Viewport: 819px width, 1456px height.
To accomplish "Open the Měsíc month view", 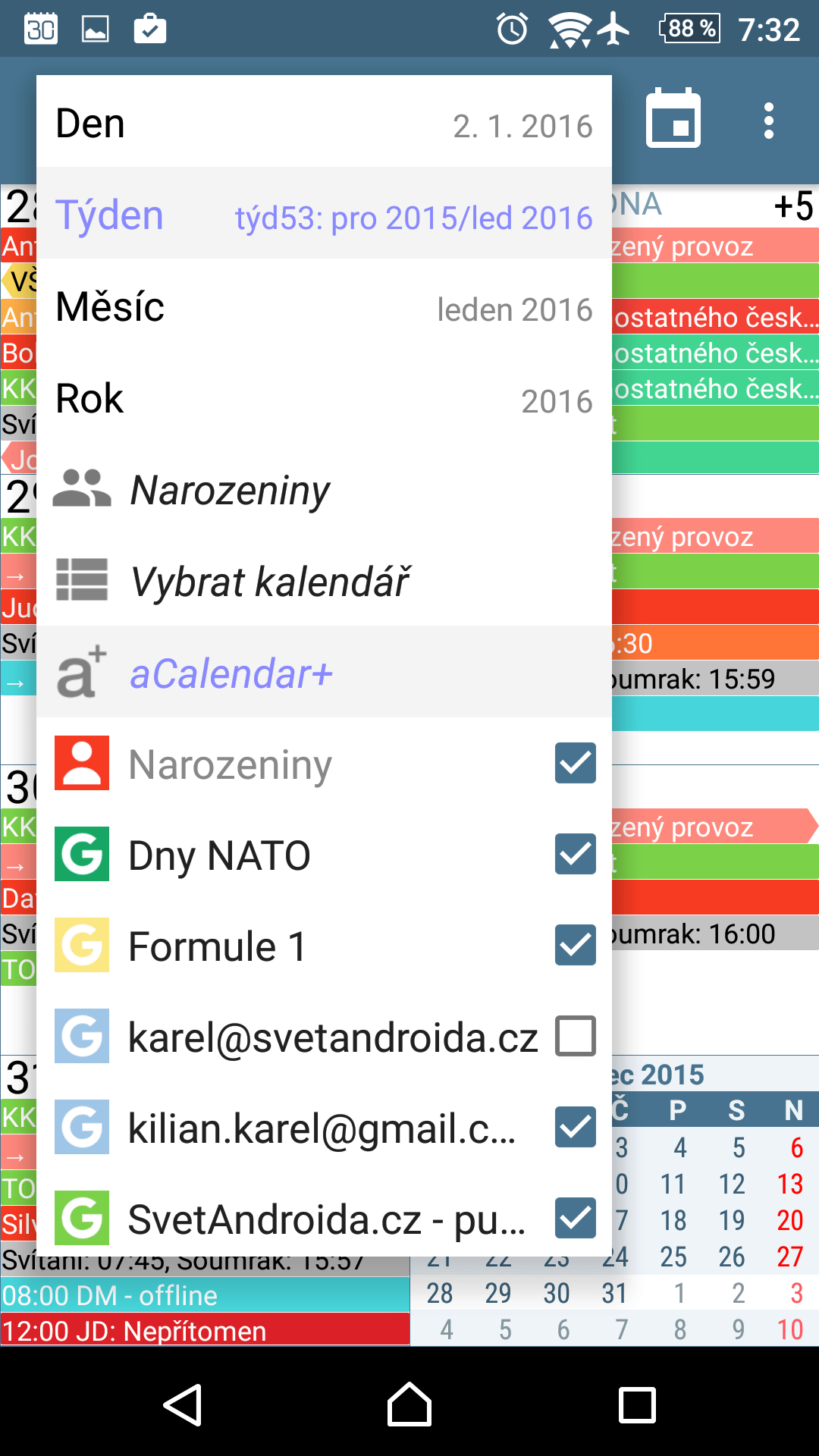I will (x=324, y=306).
